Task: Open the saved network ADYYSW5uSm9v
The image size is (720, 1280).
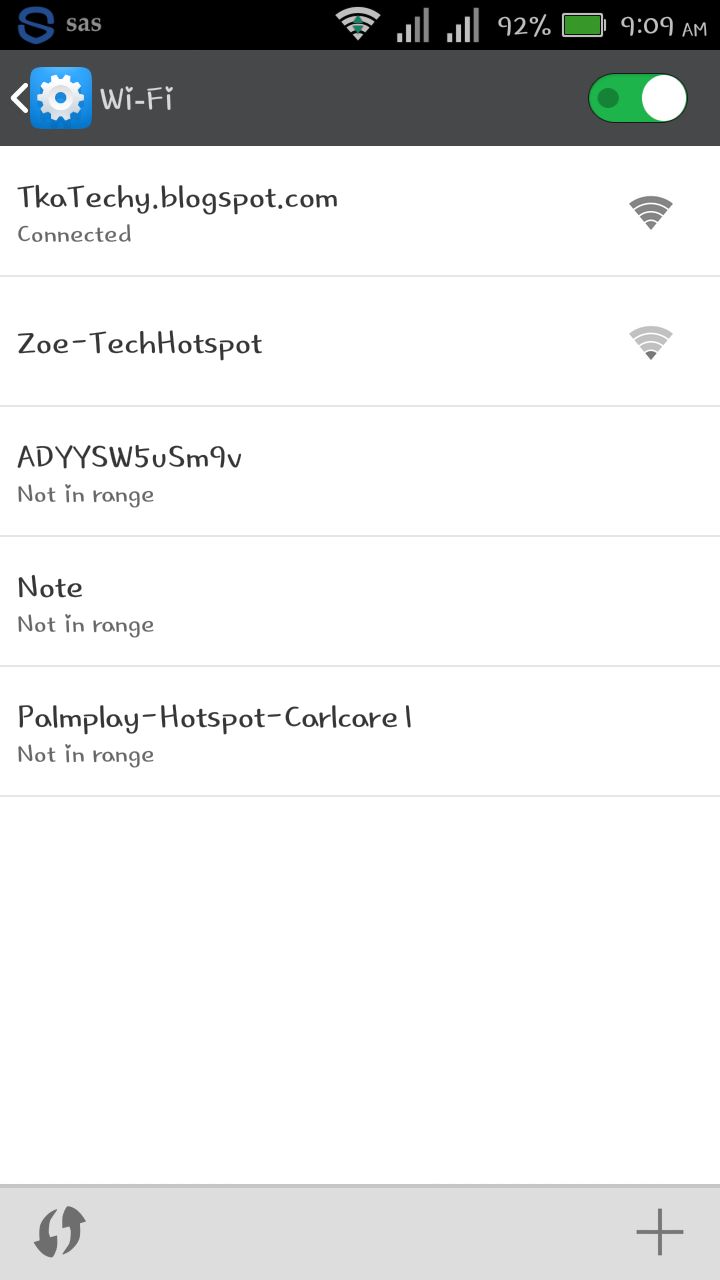Action: coord(300,473)
